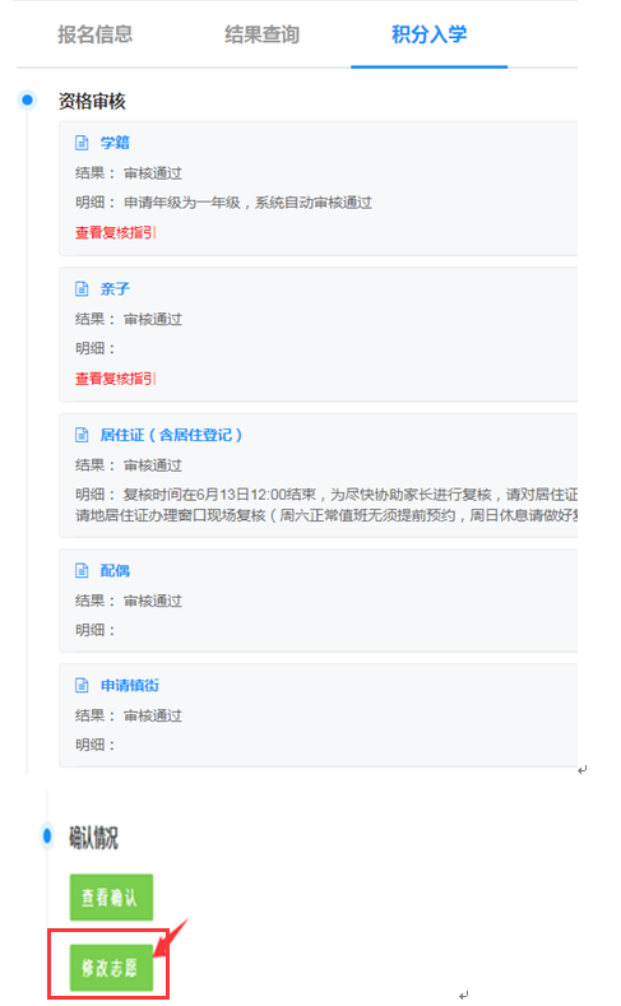Tap the 修改志愿 button
Viewport: 621px width, 1006px height.
pyautogui.click(x=111, y=967)
